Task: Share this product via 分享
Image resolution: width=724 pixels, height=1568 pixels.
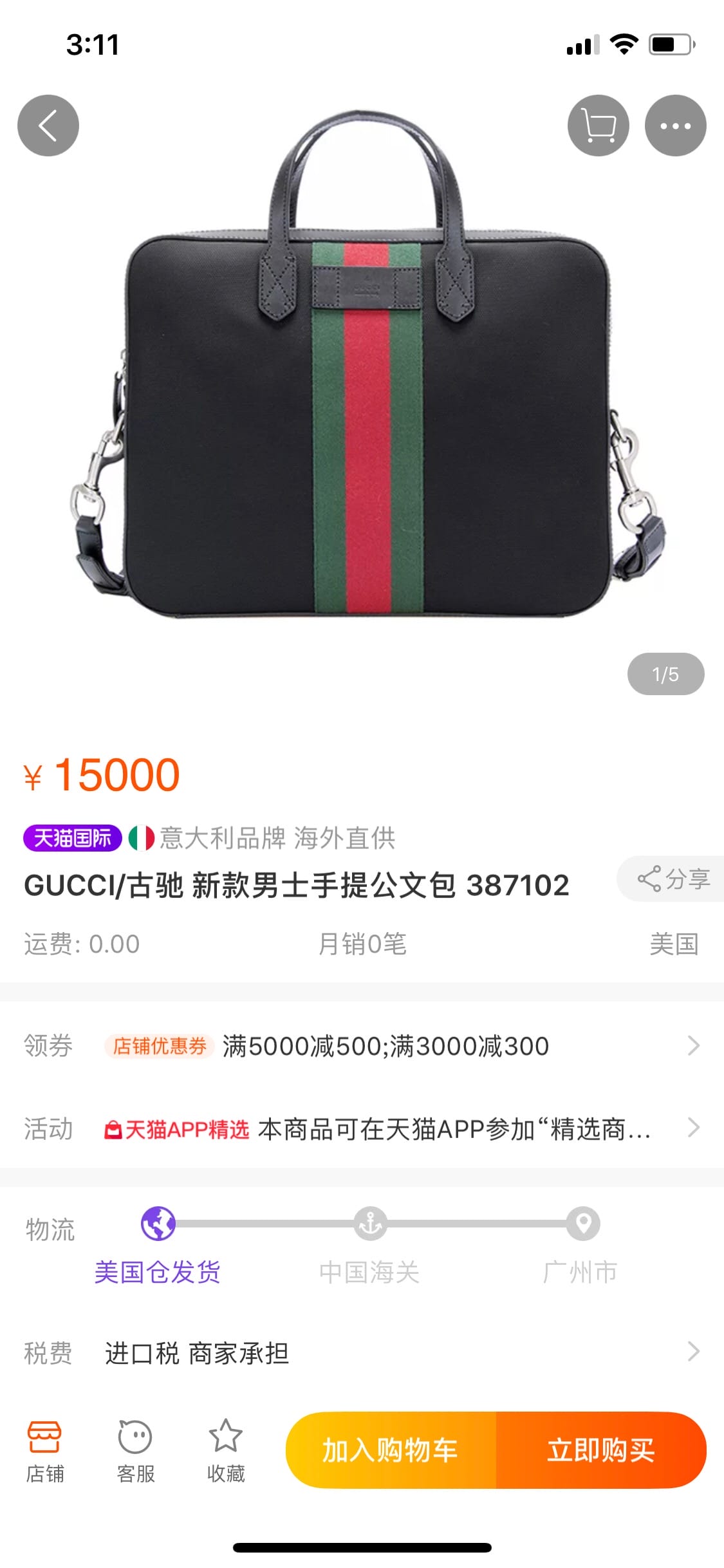Action: (673, 879)
